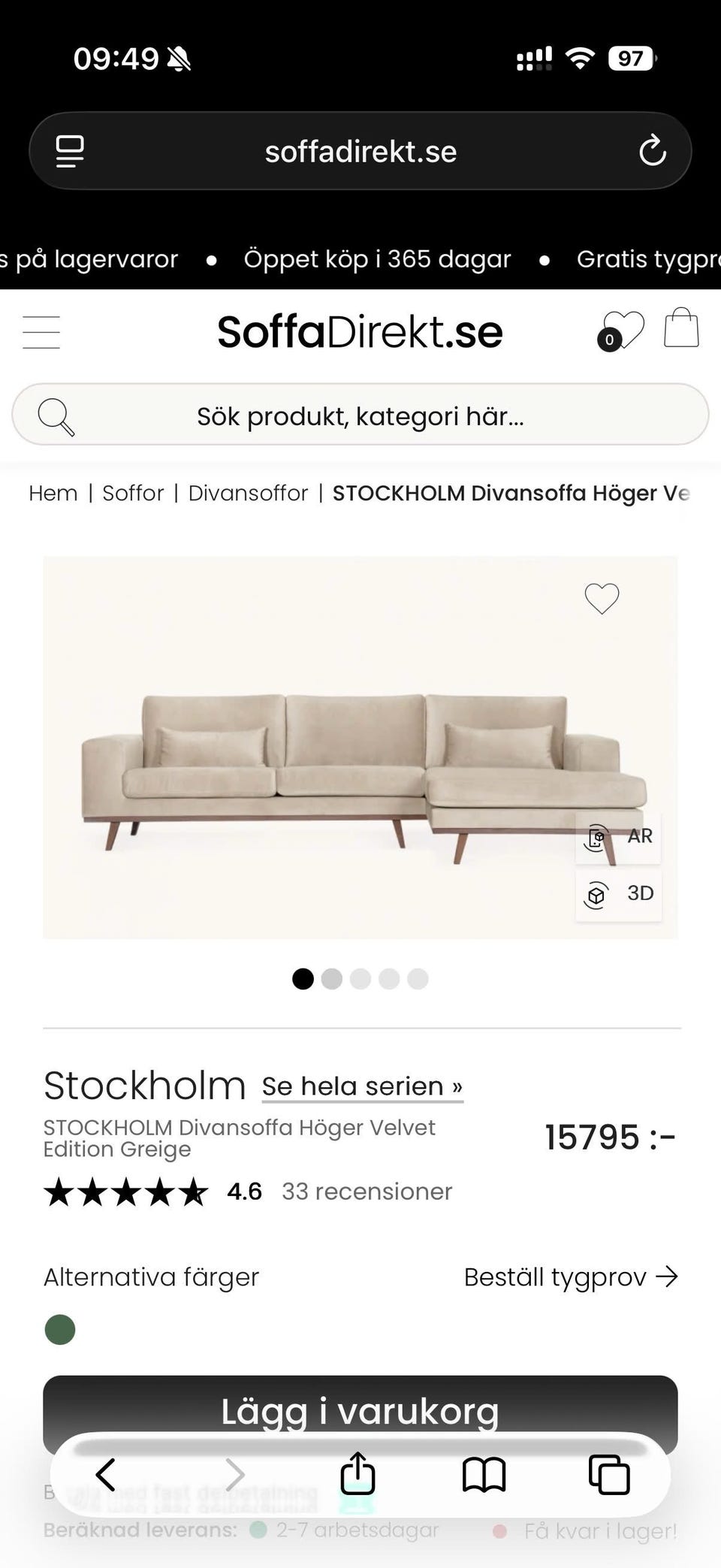Open browser tabs overview
The image size is (721, 1568).
(x=609, y=1474)
